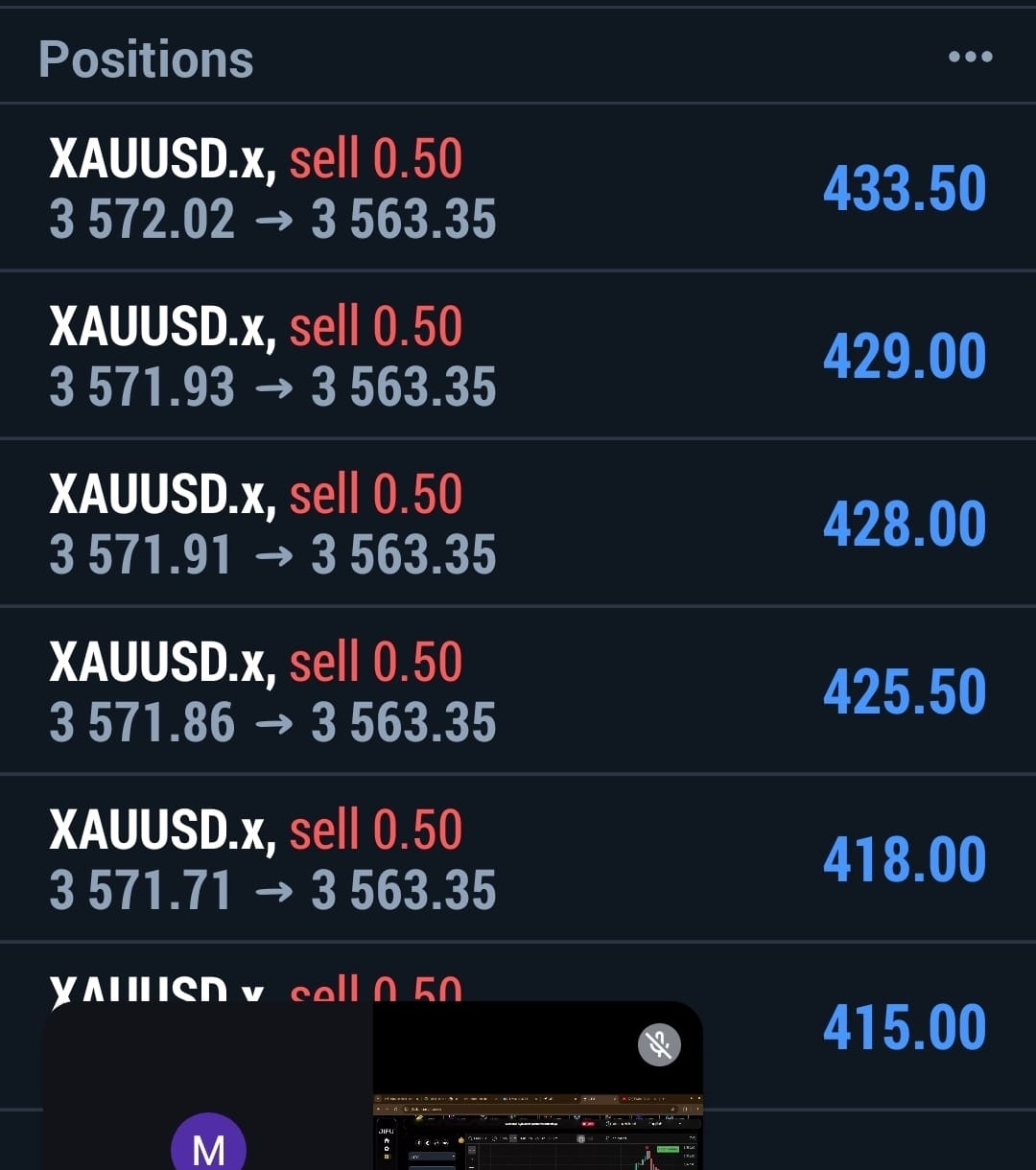Tap the muted microphone icon in call overlay

click(659, 1044)
